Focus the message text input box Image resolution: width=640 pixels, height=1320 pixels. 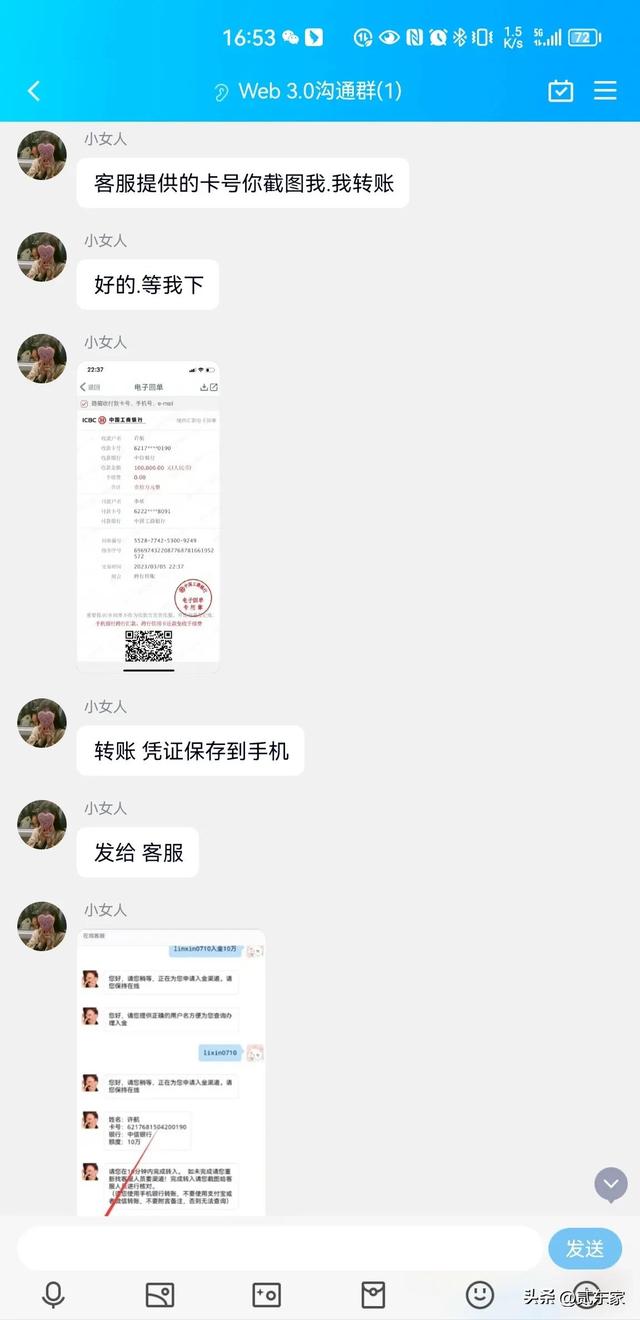[x=280, y=1249]
